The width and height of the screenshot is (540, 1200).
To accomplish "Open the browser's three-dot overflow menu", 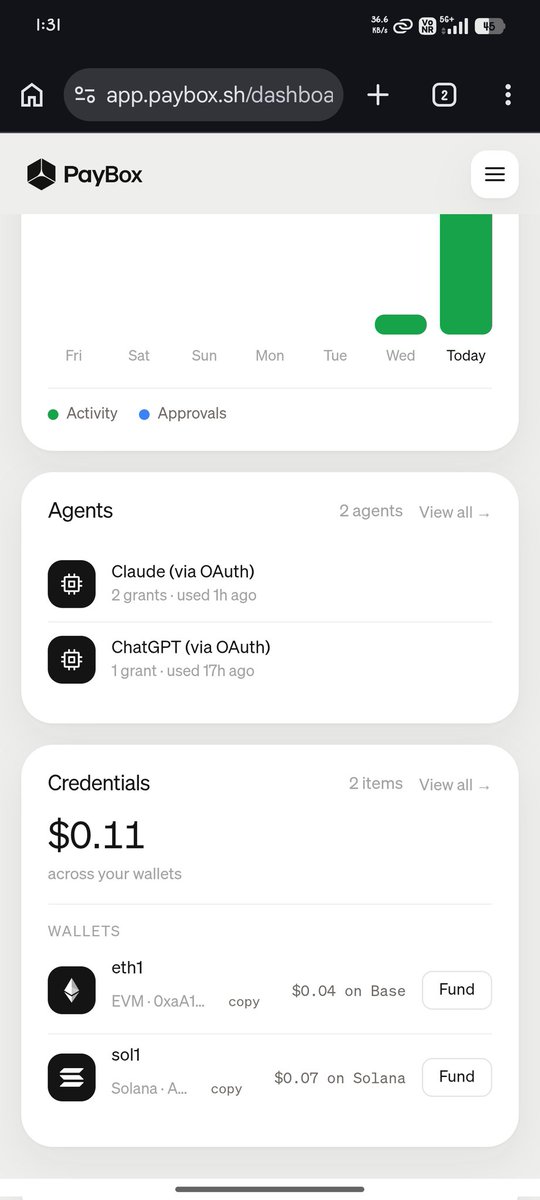I will click(508, 95).
